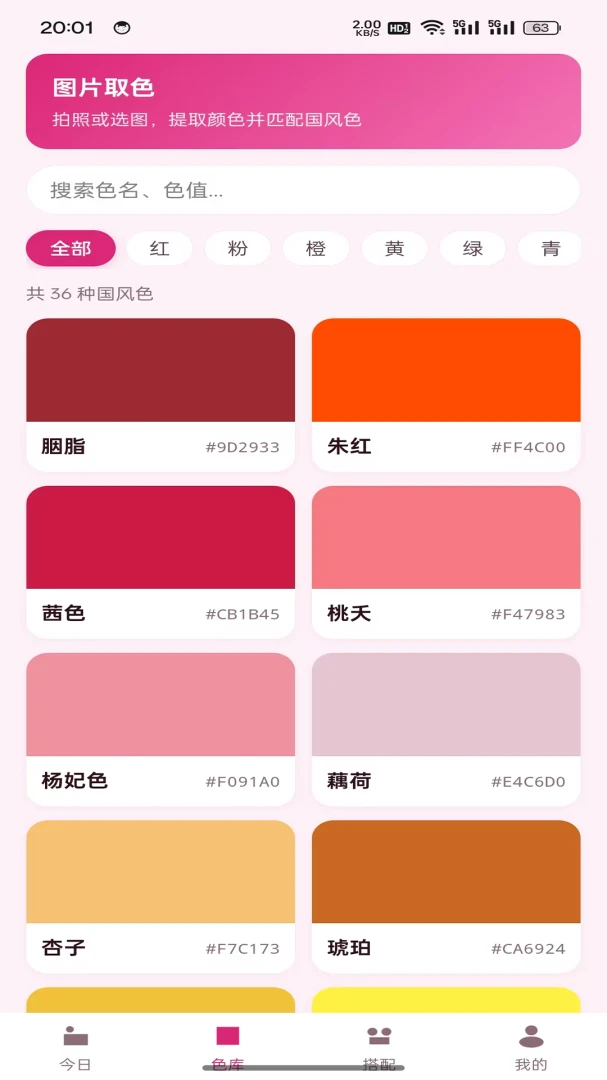The height and width of the screenshot is (1080, 607).
Task: Show only 绿 colors
Action: click(473, 249)
